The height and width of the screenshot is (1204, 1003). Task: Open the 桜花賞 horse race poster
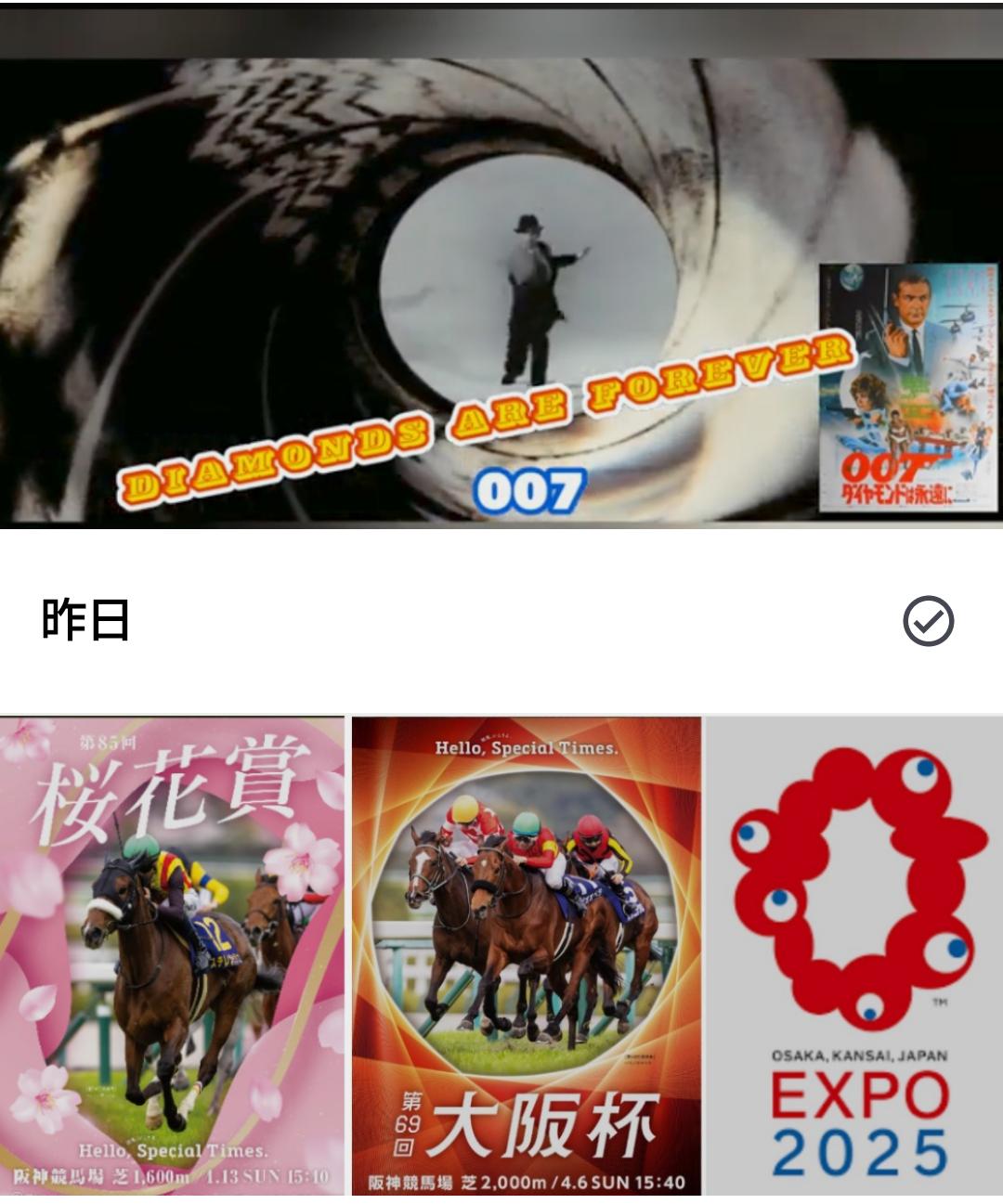click(x=172, y=956)
